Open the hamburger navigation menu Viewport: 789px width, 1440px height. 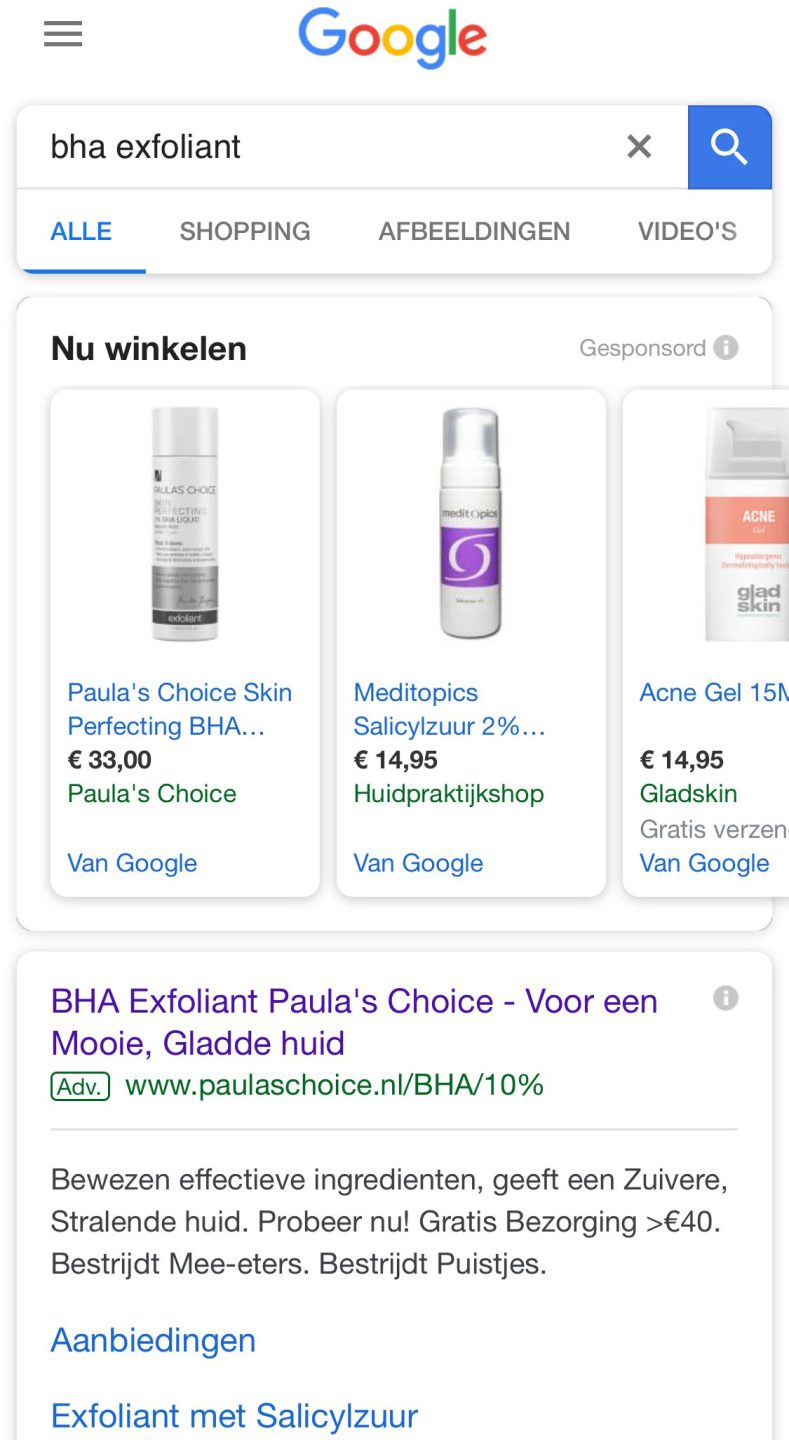pos(62,33)
